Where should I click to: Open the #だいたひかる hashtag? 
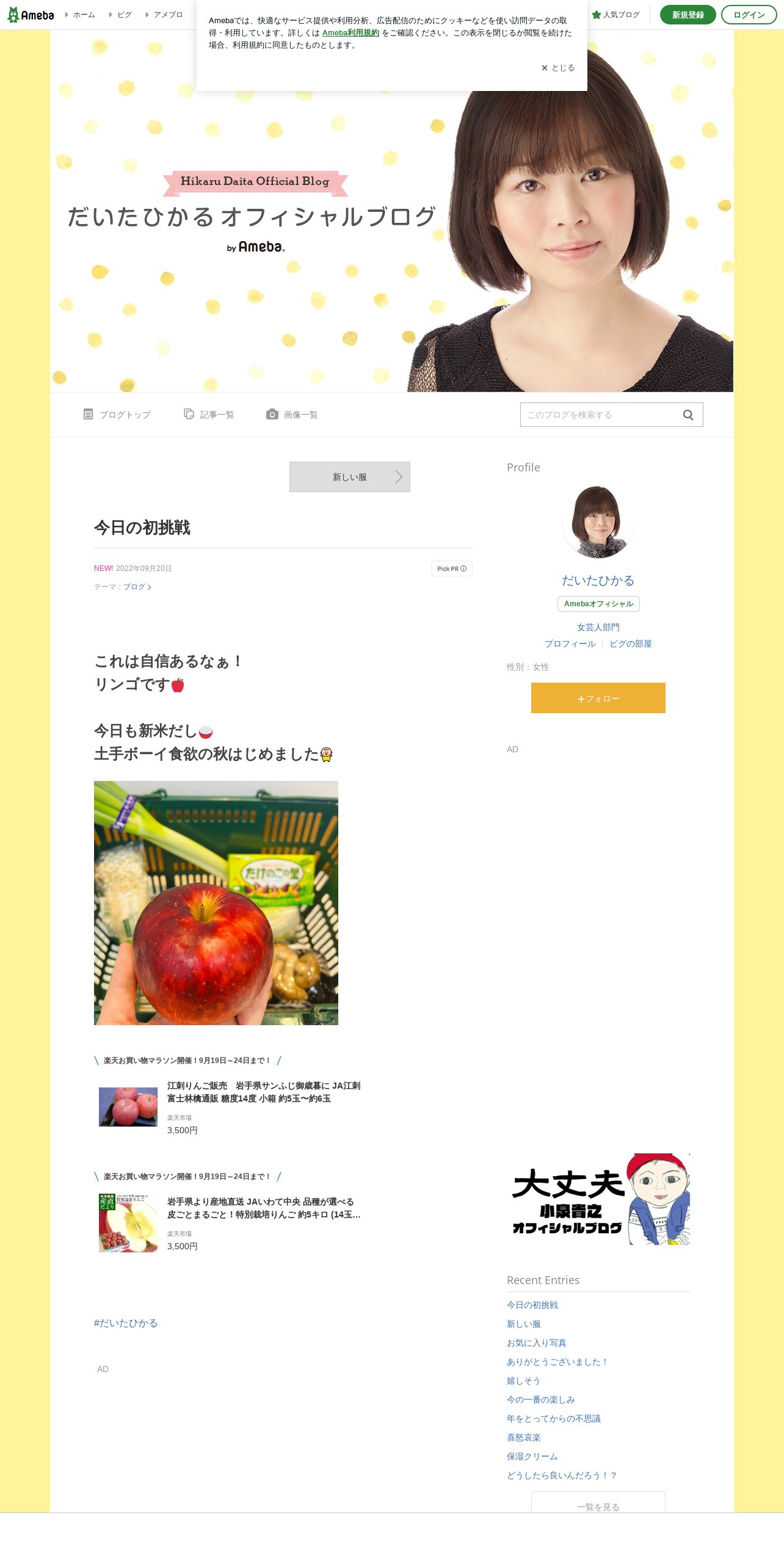pos(126,1323)
